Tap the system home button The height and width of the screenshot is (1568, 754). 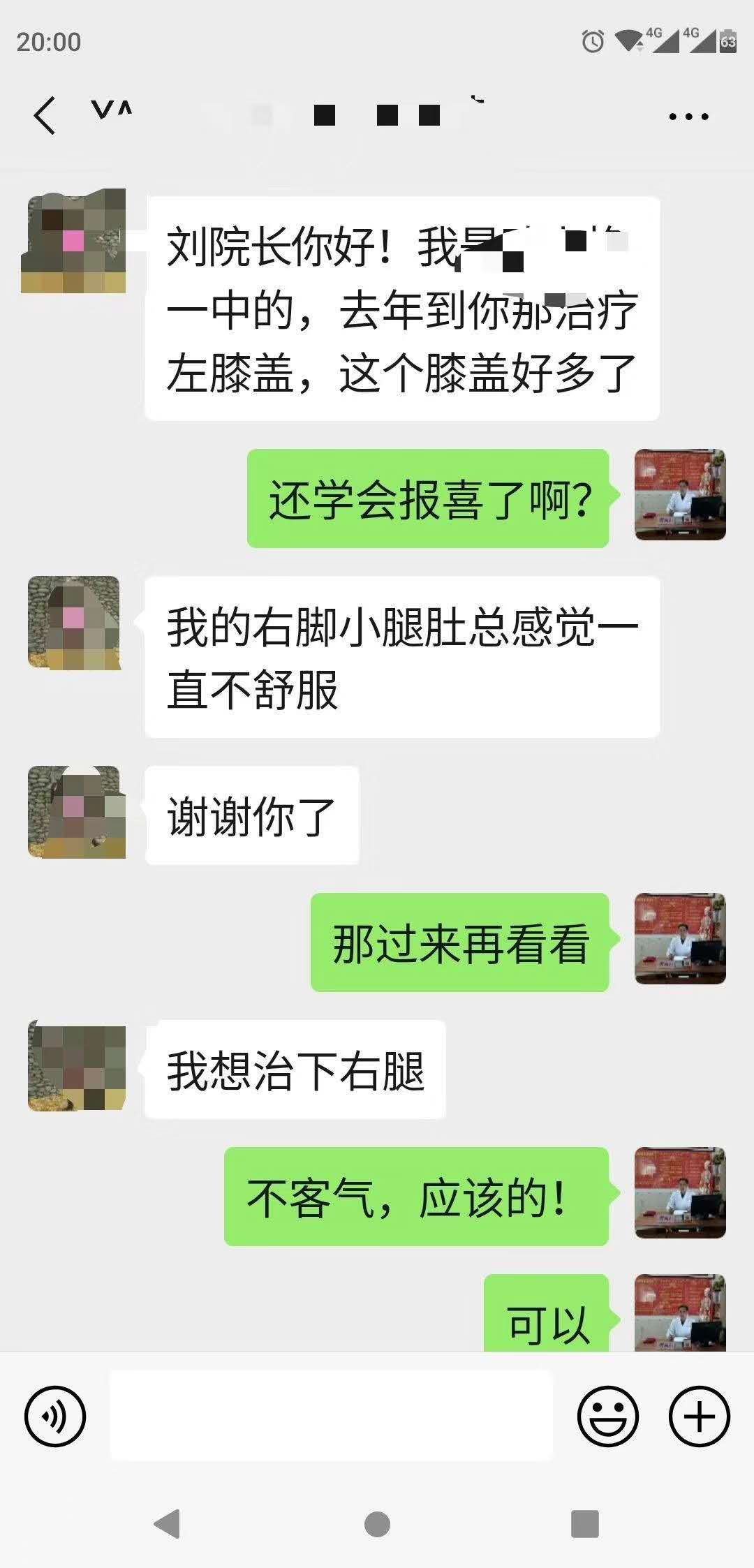coord(377,1524)
